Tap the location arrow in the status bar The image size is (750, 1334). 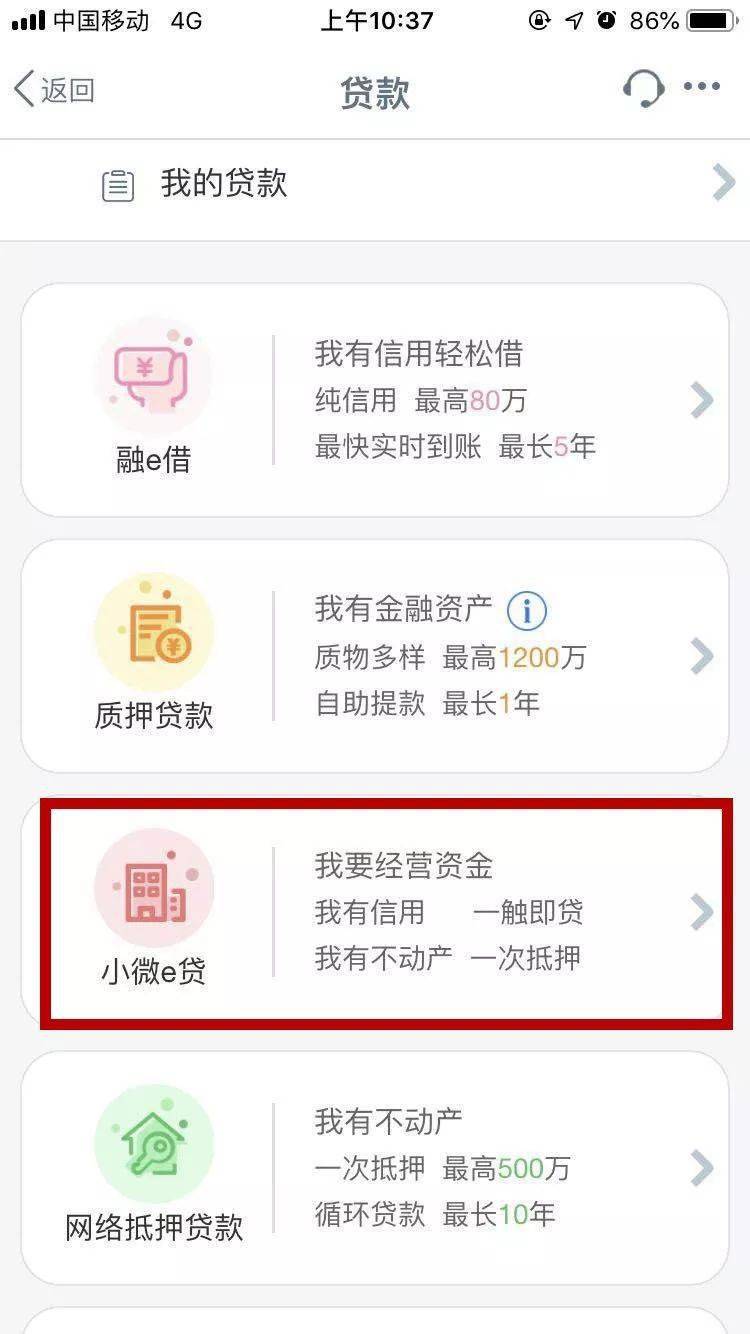[572, 19]
